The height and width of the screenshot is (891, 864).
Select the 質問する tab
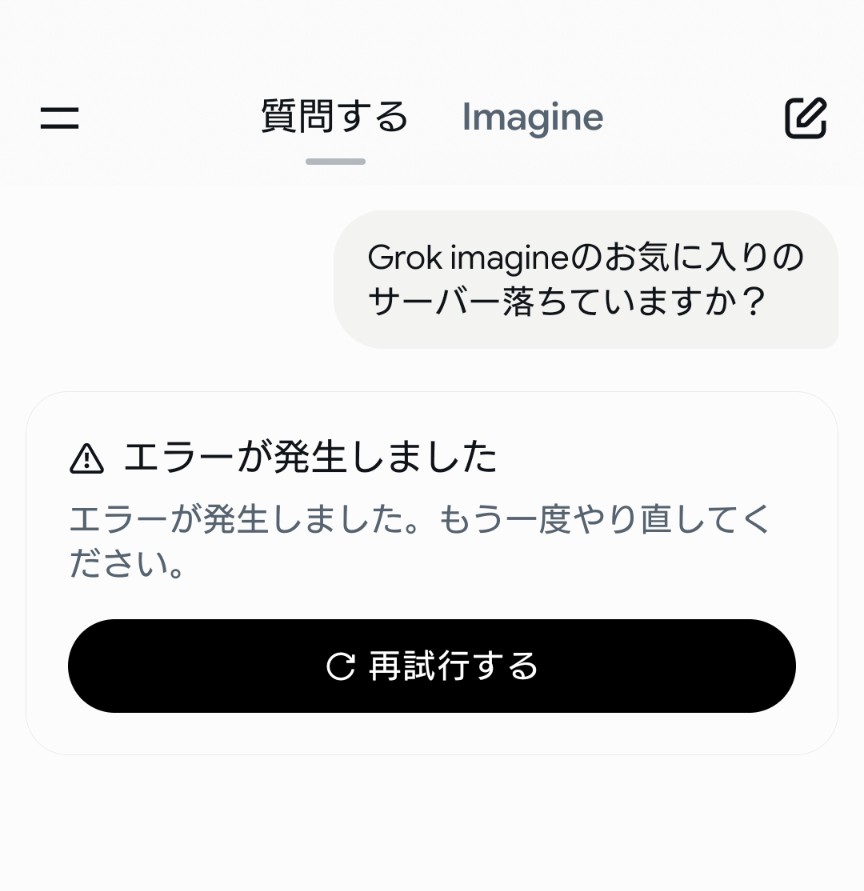pos(335,118)
